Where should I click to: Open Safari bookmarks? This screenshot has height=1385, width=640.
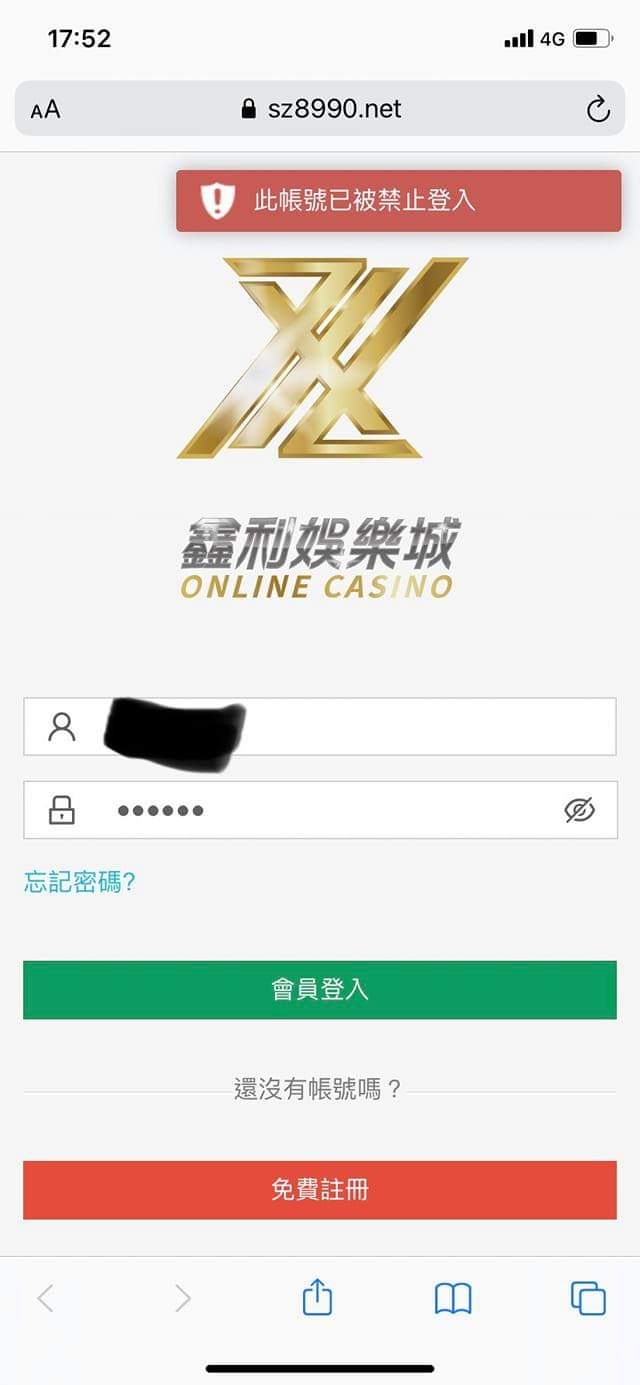click(453, 1298)
